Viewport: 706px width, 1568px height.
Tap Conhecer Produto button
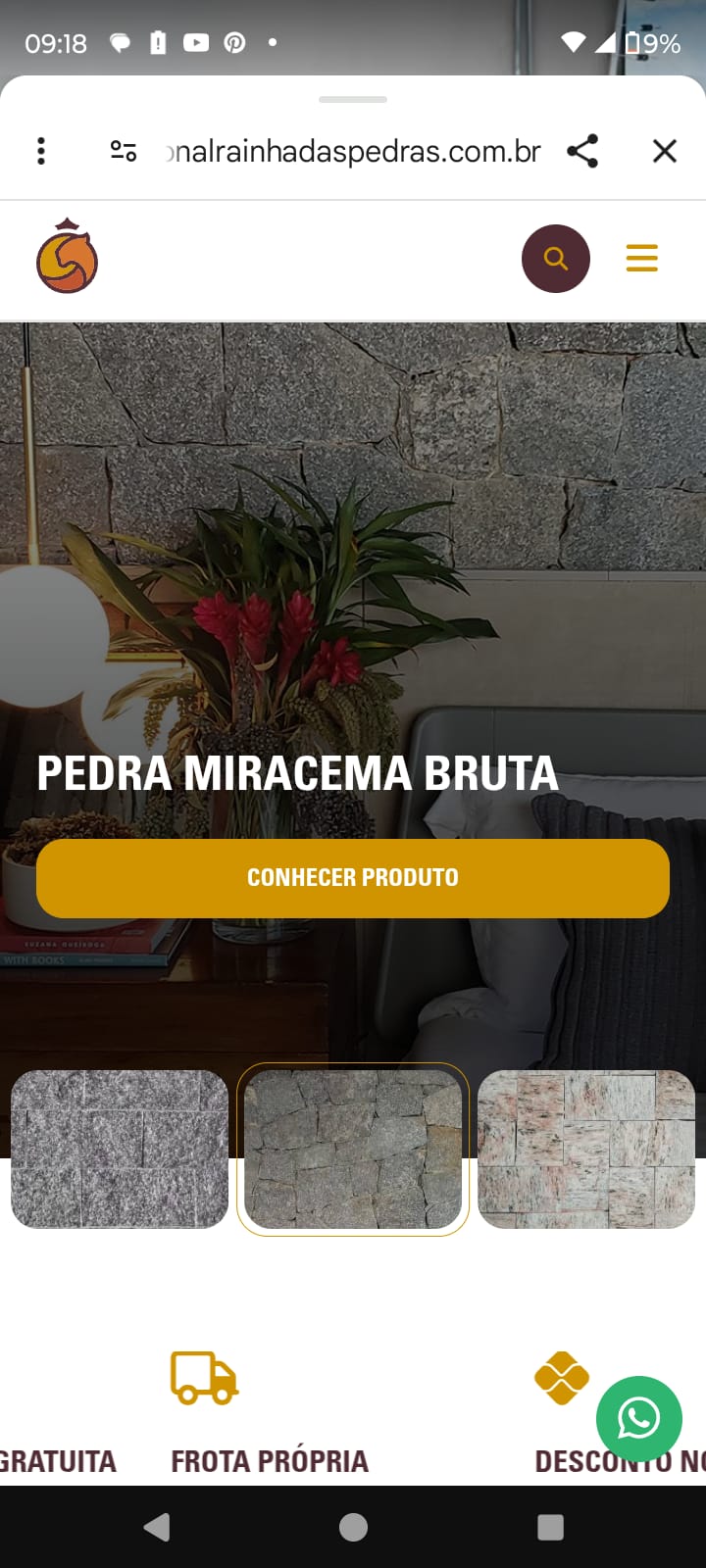(x=353, y=878)
